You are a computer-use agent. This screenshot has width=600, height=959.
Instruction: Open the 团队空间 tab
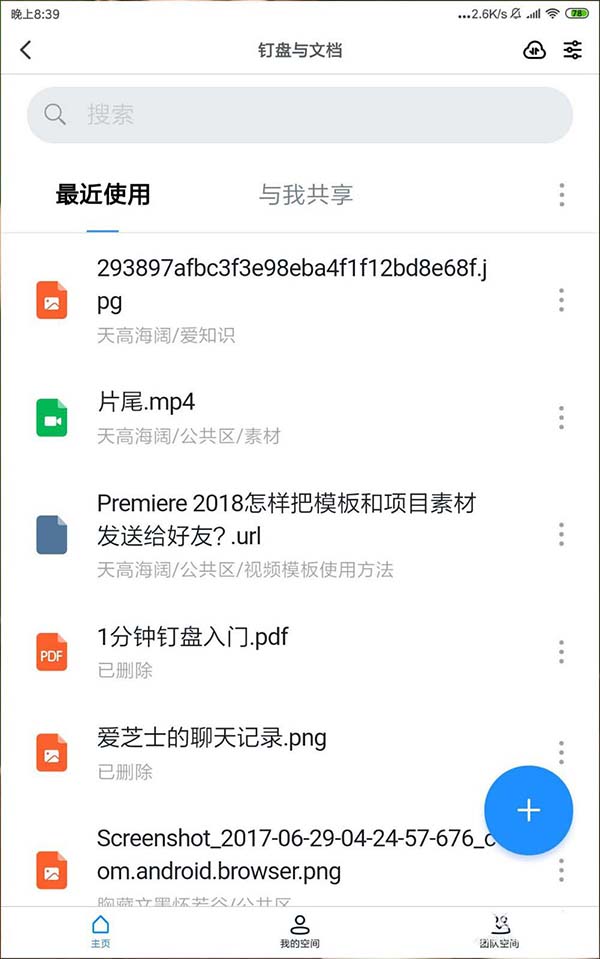tap(498, 931)
